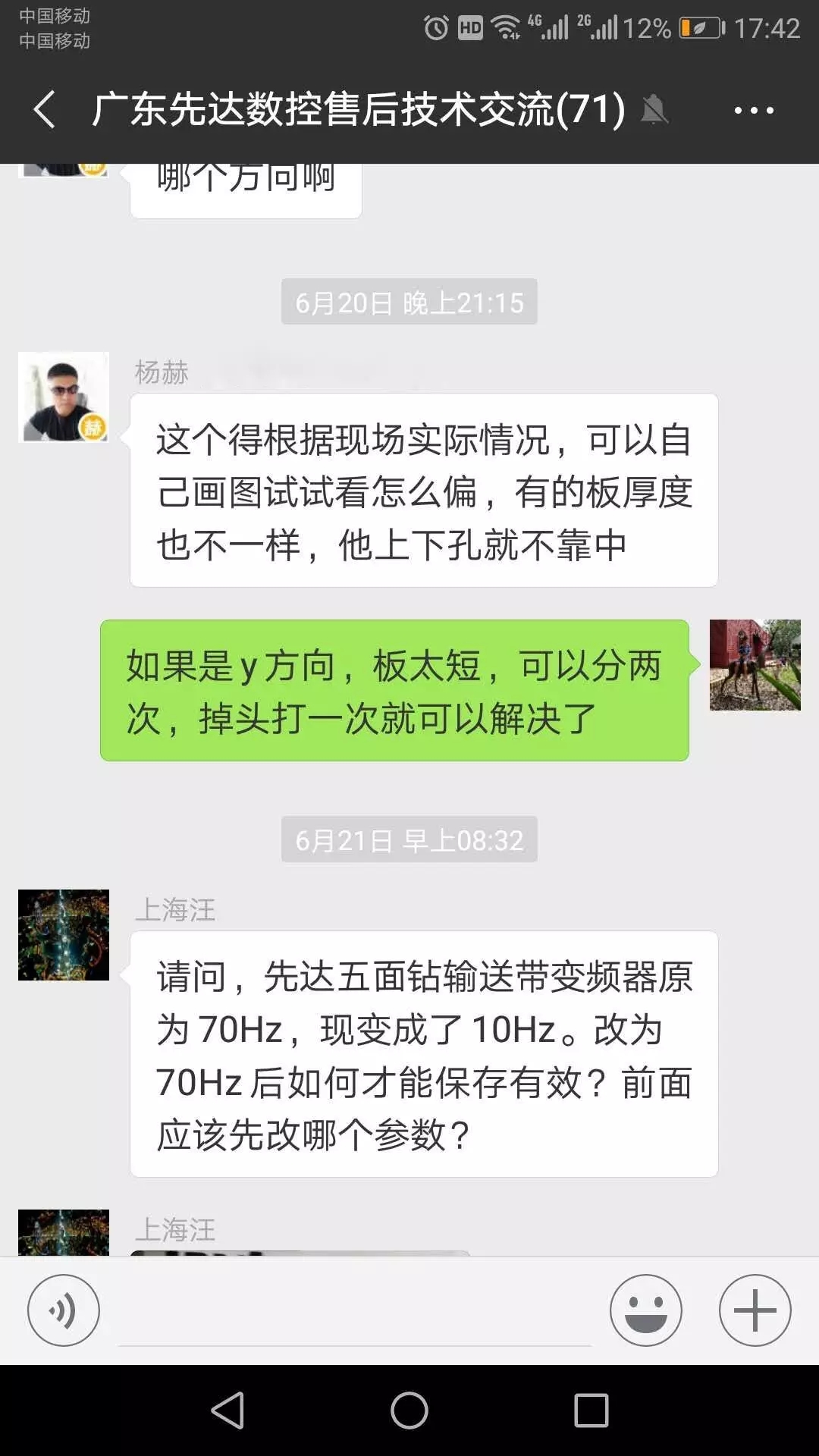Open the plus attachment menu
Screen dimensions: 819x1456
coord(755,1310)
